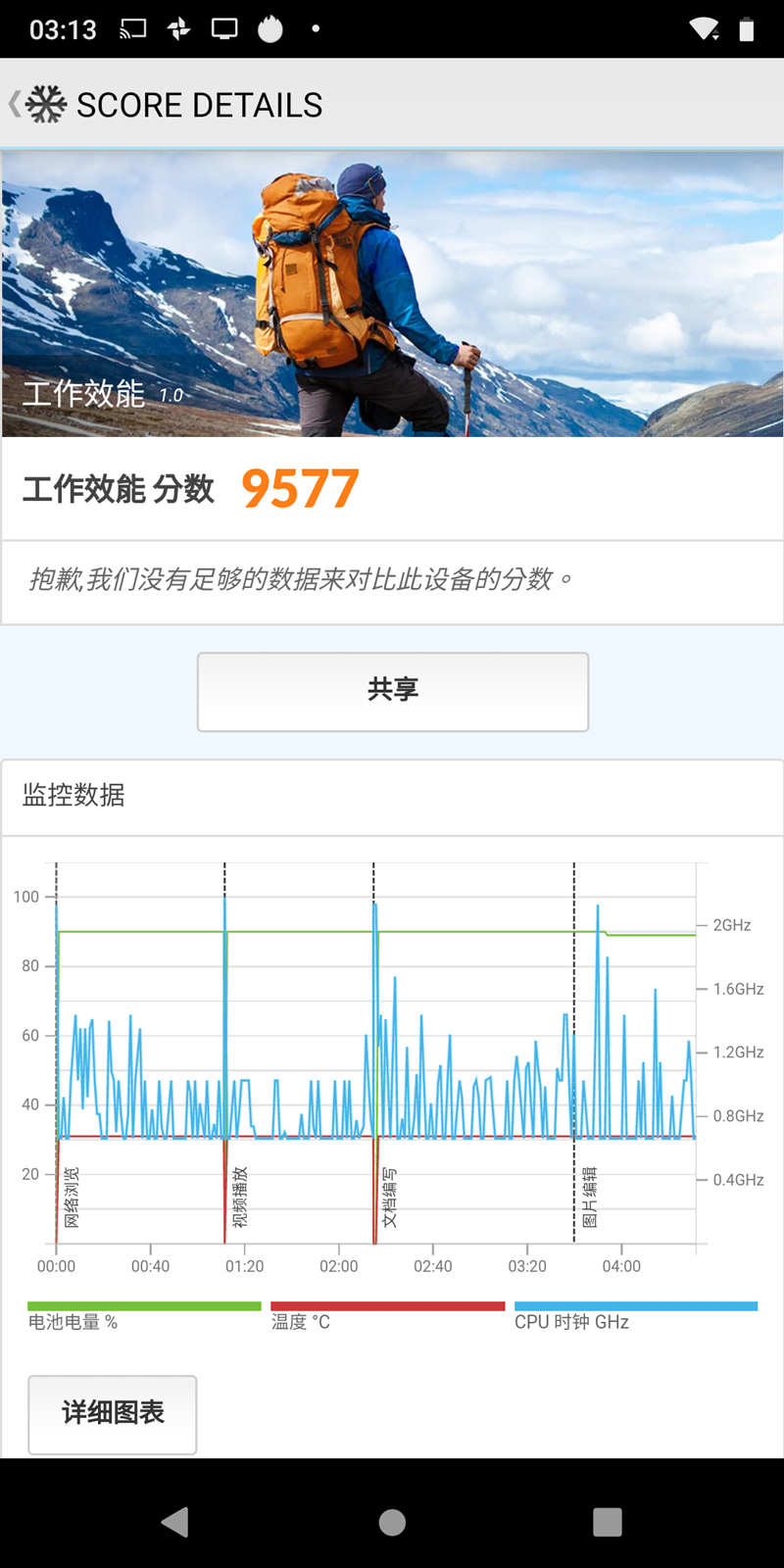The width and height of the screenshot is (784, 1568).
Task: Open the recent apps view
Action: point(607,1522)
